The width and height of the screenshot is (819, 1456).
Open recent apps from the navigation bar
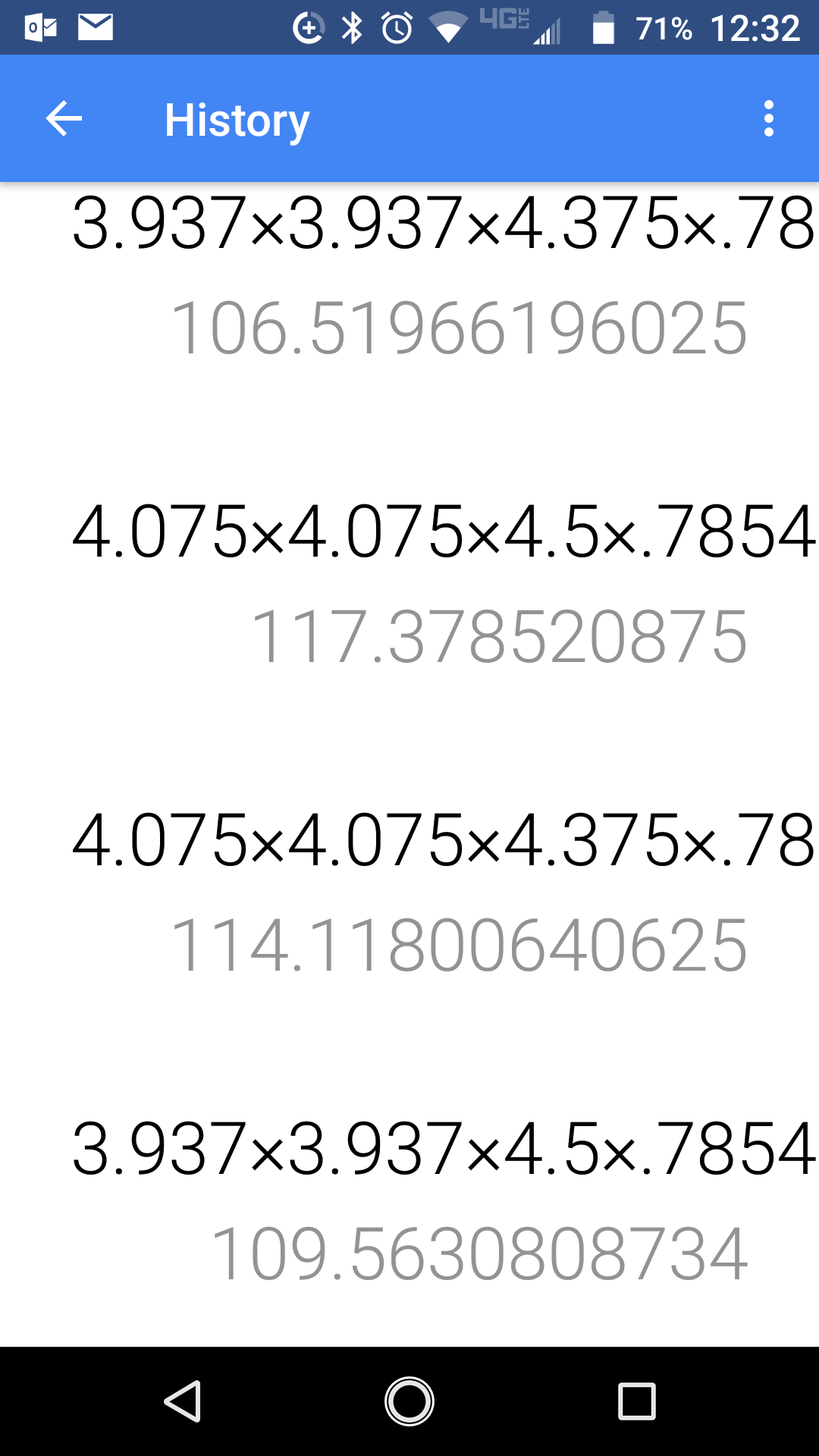coord(636,1401)
